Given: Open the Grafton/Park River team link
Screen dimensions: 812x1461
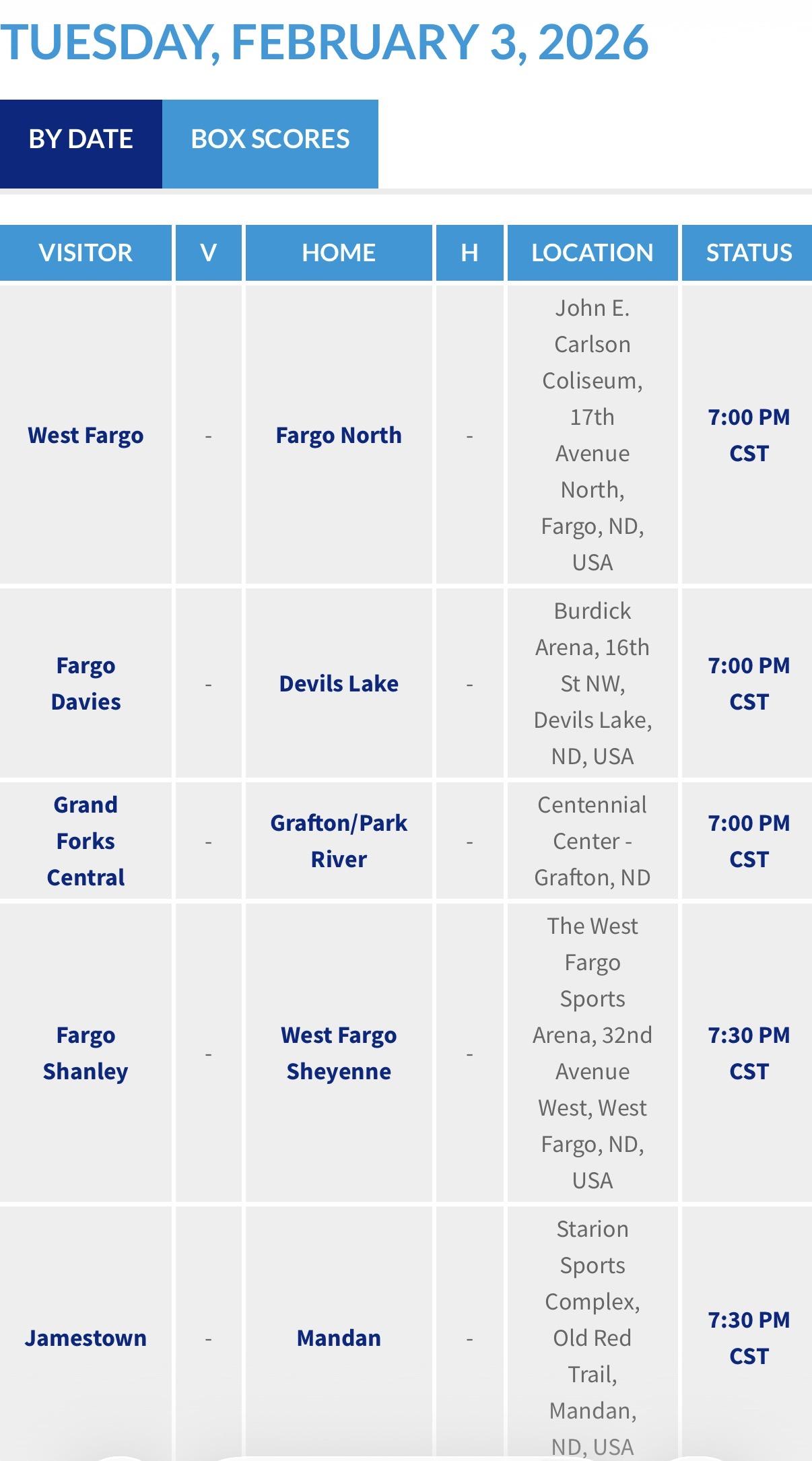Looking at the screenshot, I should pyautogui.click(x=339, y=841).
